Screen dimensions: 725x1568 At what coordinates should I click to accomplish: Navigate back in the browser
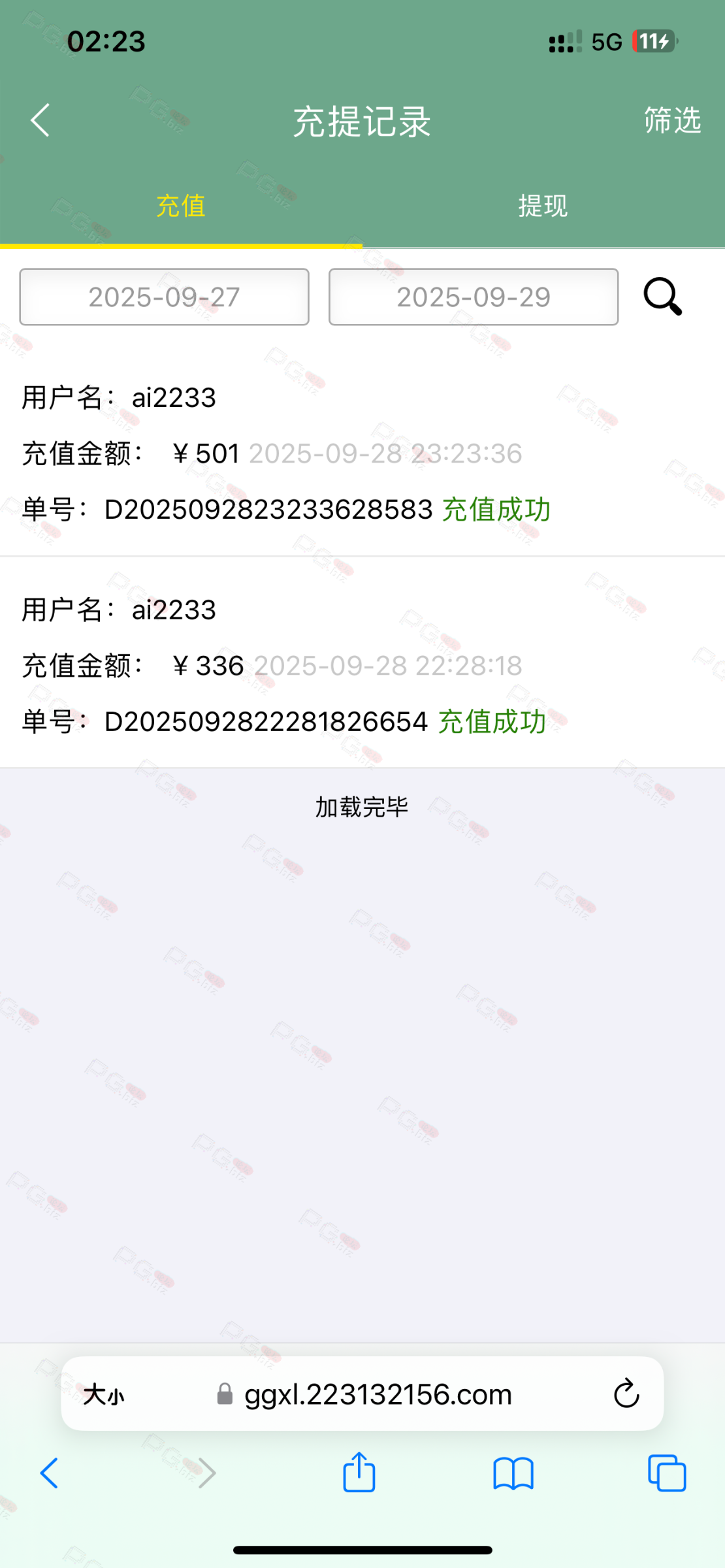(x=50, y=1473)
